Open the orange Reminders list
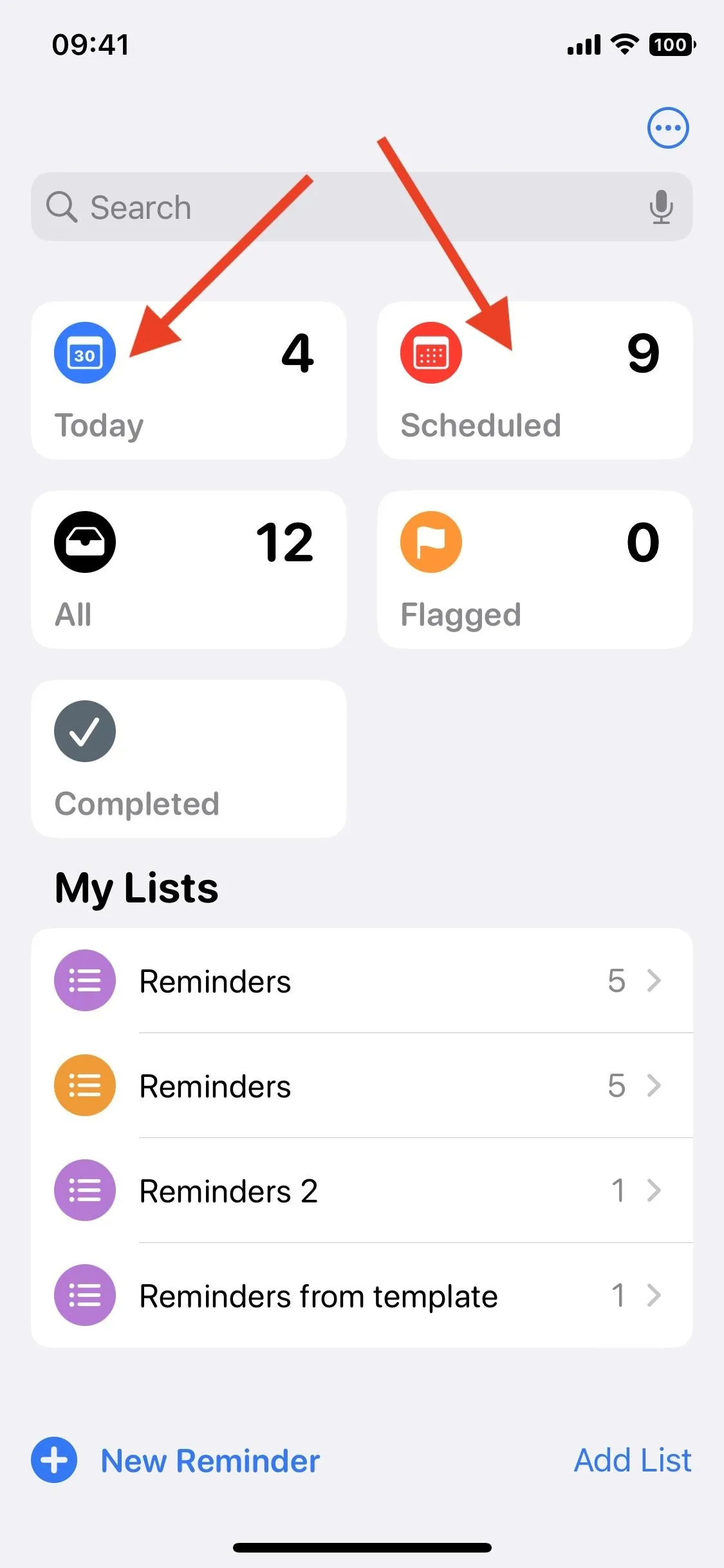The image size is (724, 1568). 362,1085
